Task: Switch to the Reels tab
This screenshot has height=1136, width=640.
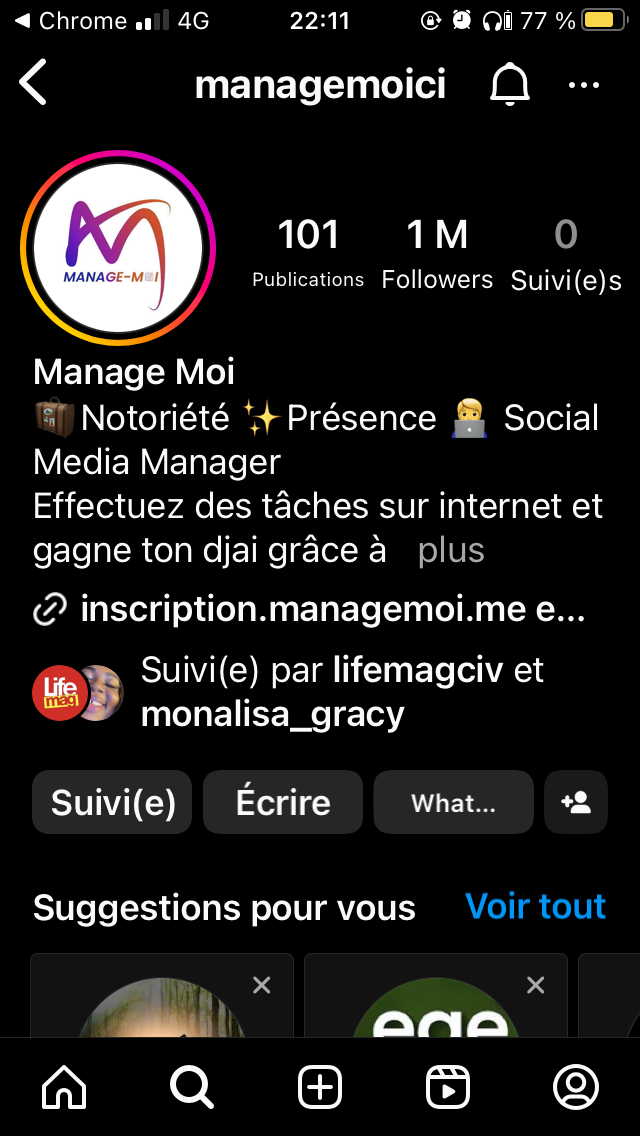Action: point(448,1087)
